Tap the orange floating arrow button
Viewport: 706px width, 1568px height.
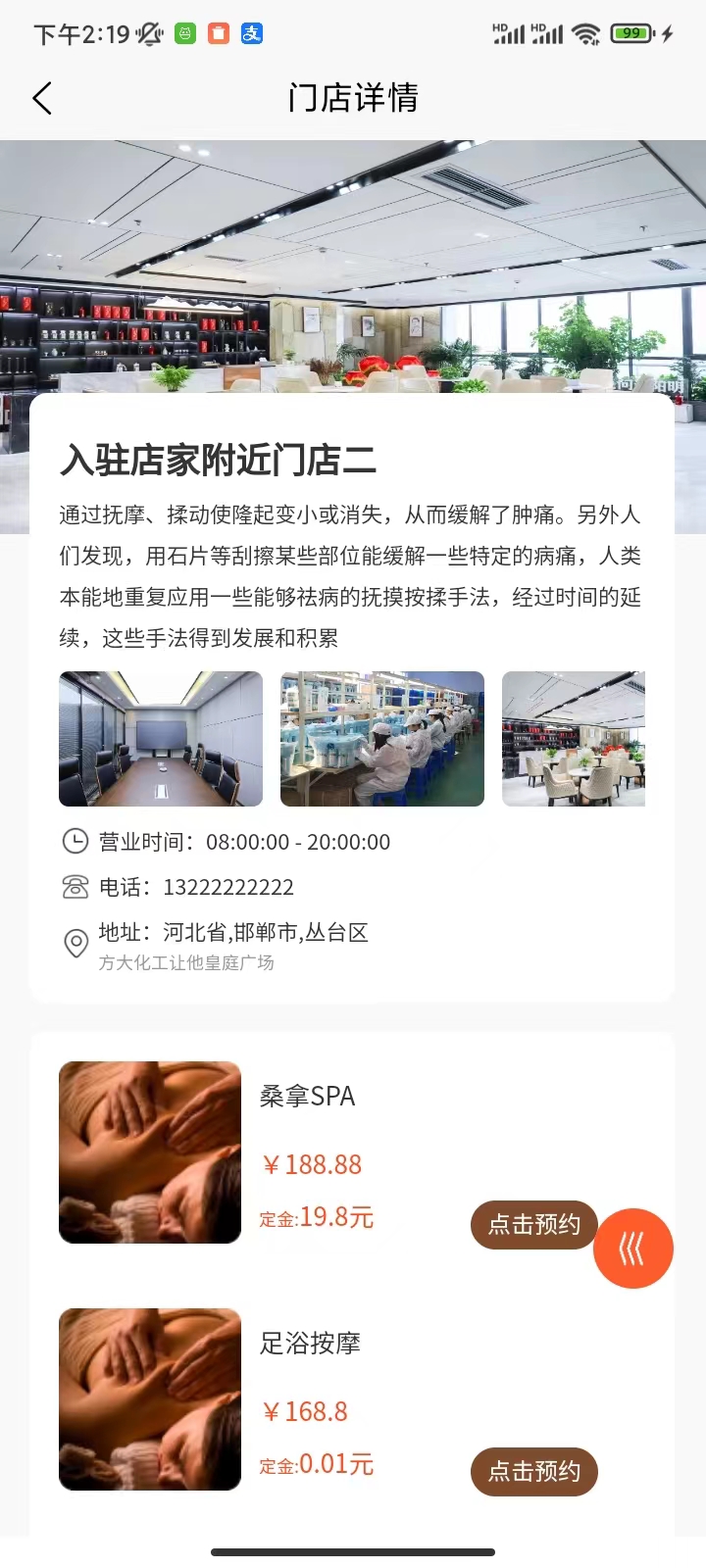pos(633,1249)
